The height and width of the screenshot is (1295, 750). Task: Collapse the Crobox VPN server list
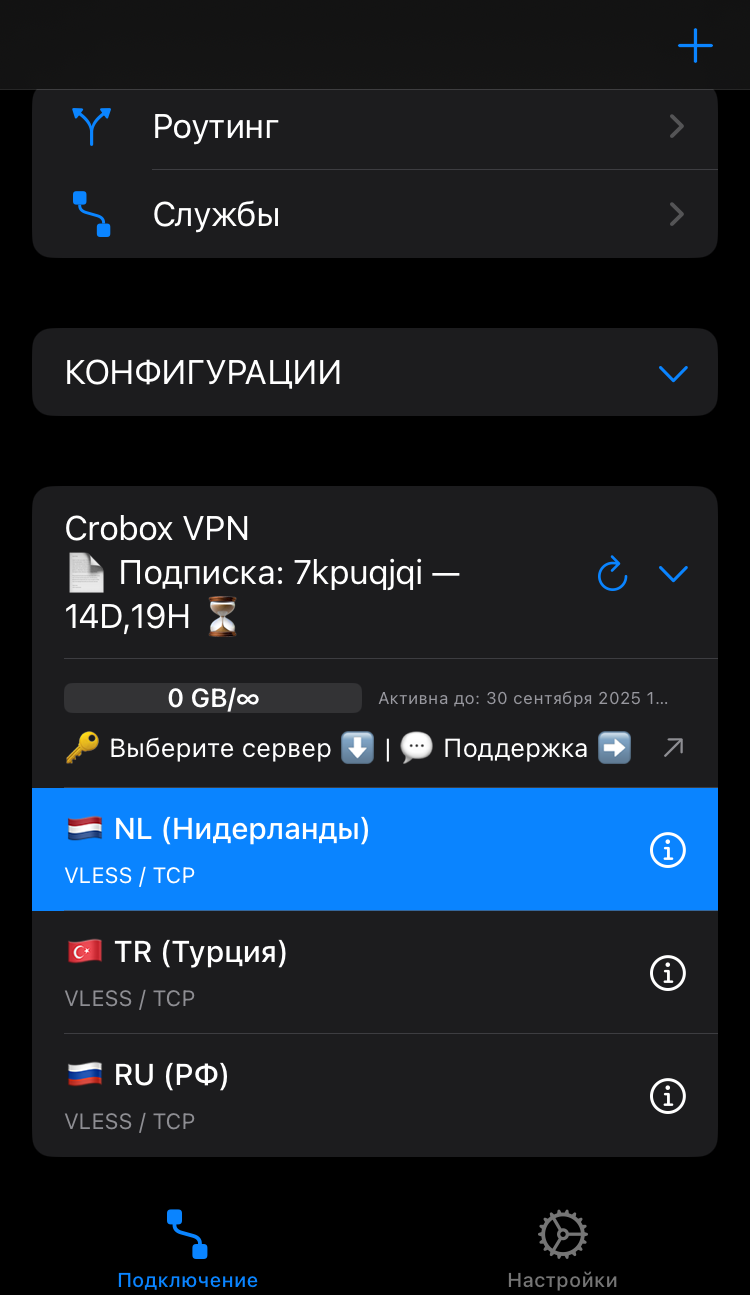coord(673,574)
